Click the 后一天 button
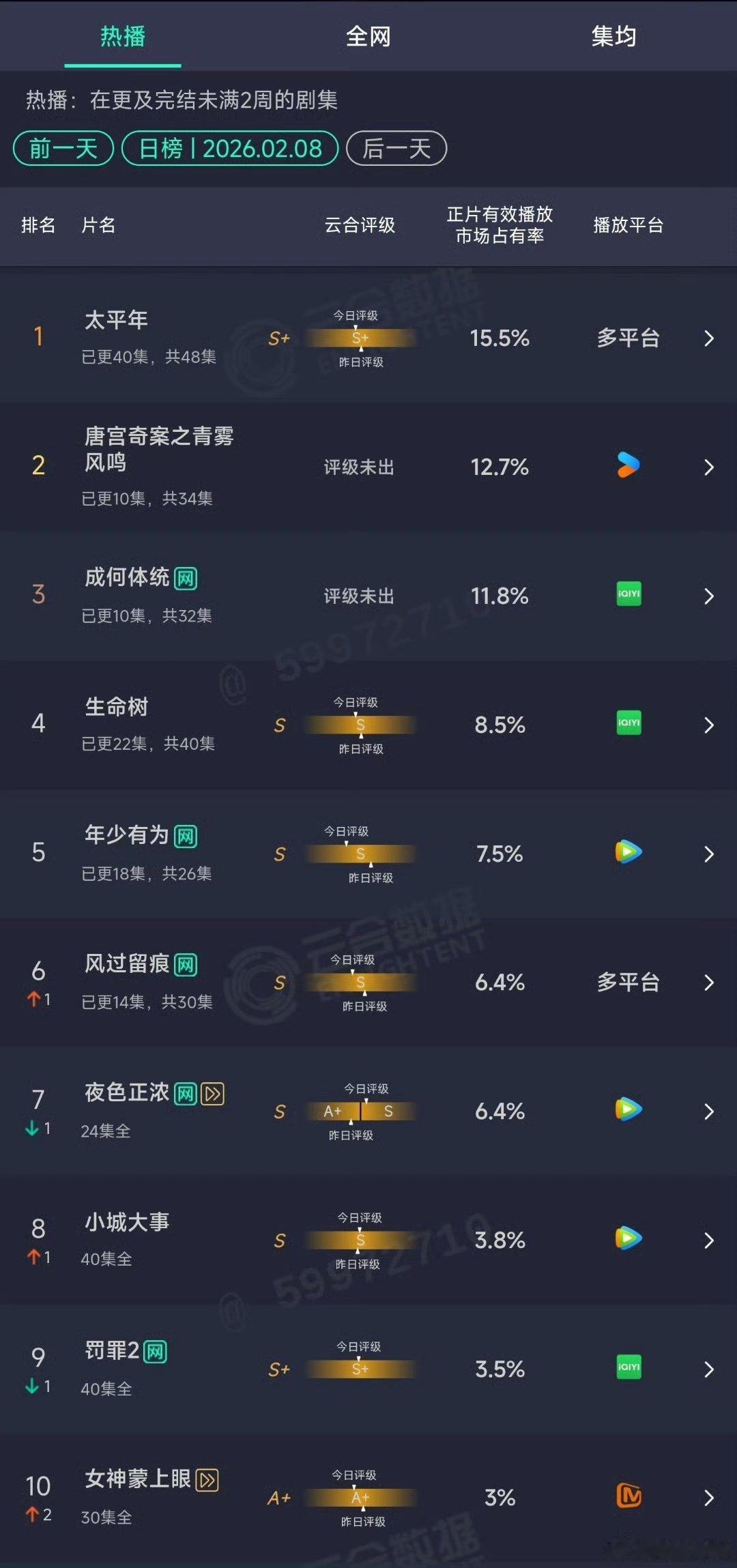Screen dimensions: 737x1568 tap(396, 147)
